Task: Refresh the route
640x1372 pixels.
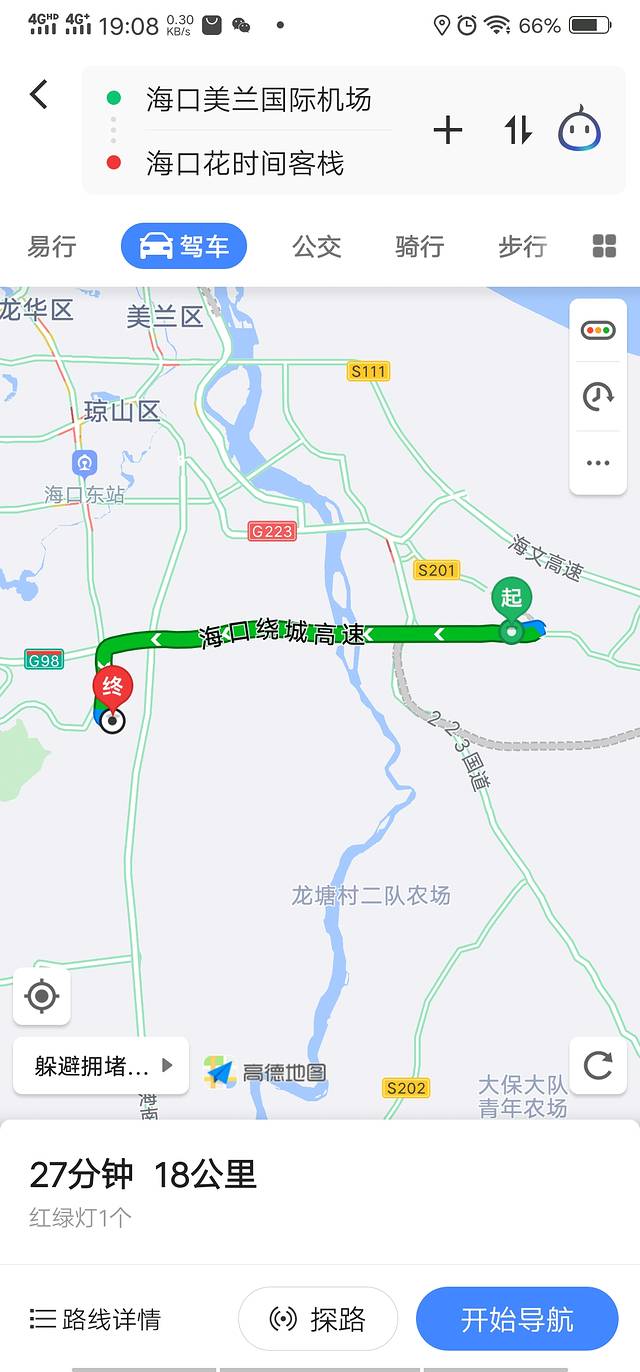Action: click(x=598, y=1065)
